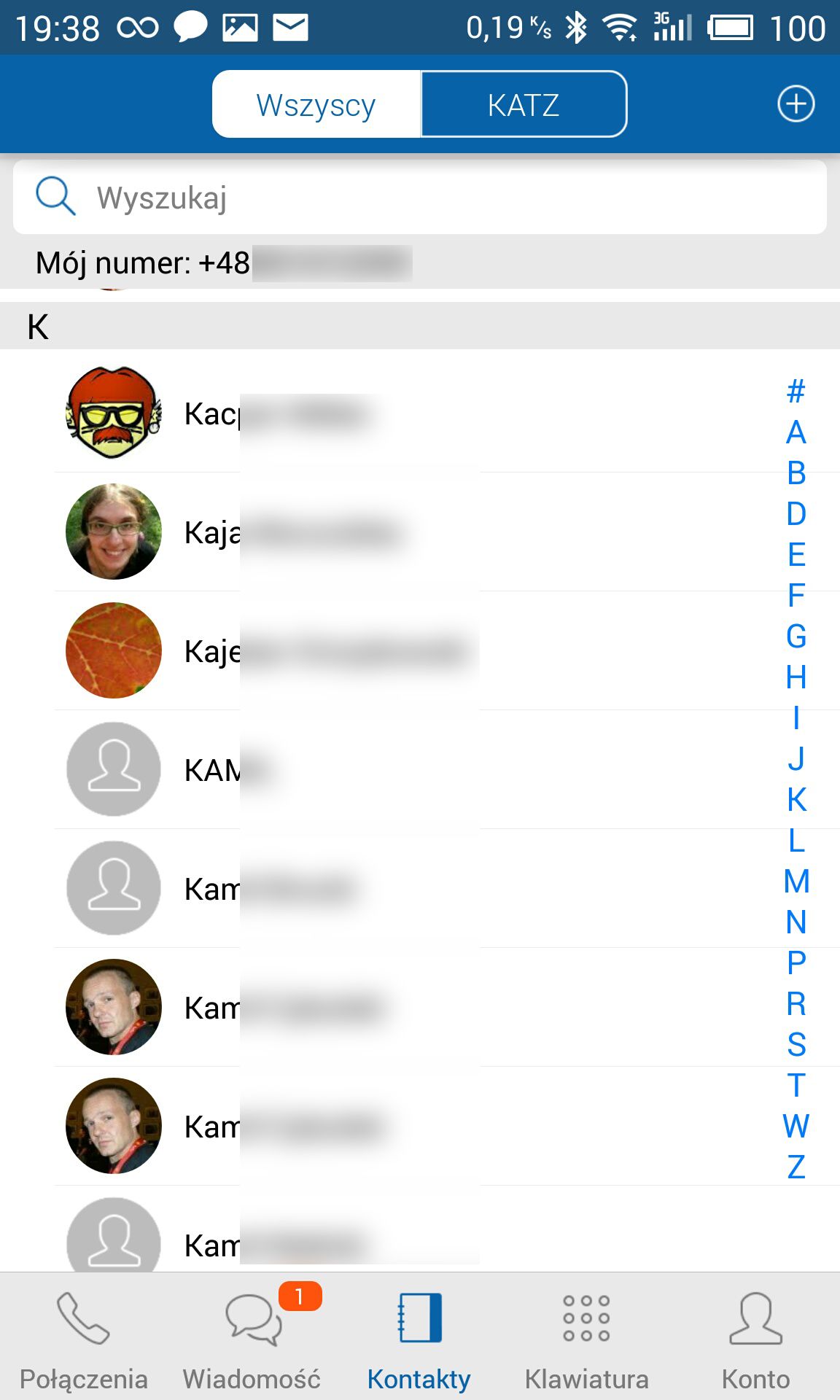Jump to letter M in index
This screenshot has height=1400, width=840.
coord(796,881)
